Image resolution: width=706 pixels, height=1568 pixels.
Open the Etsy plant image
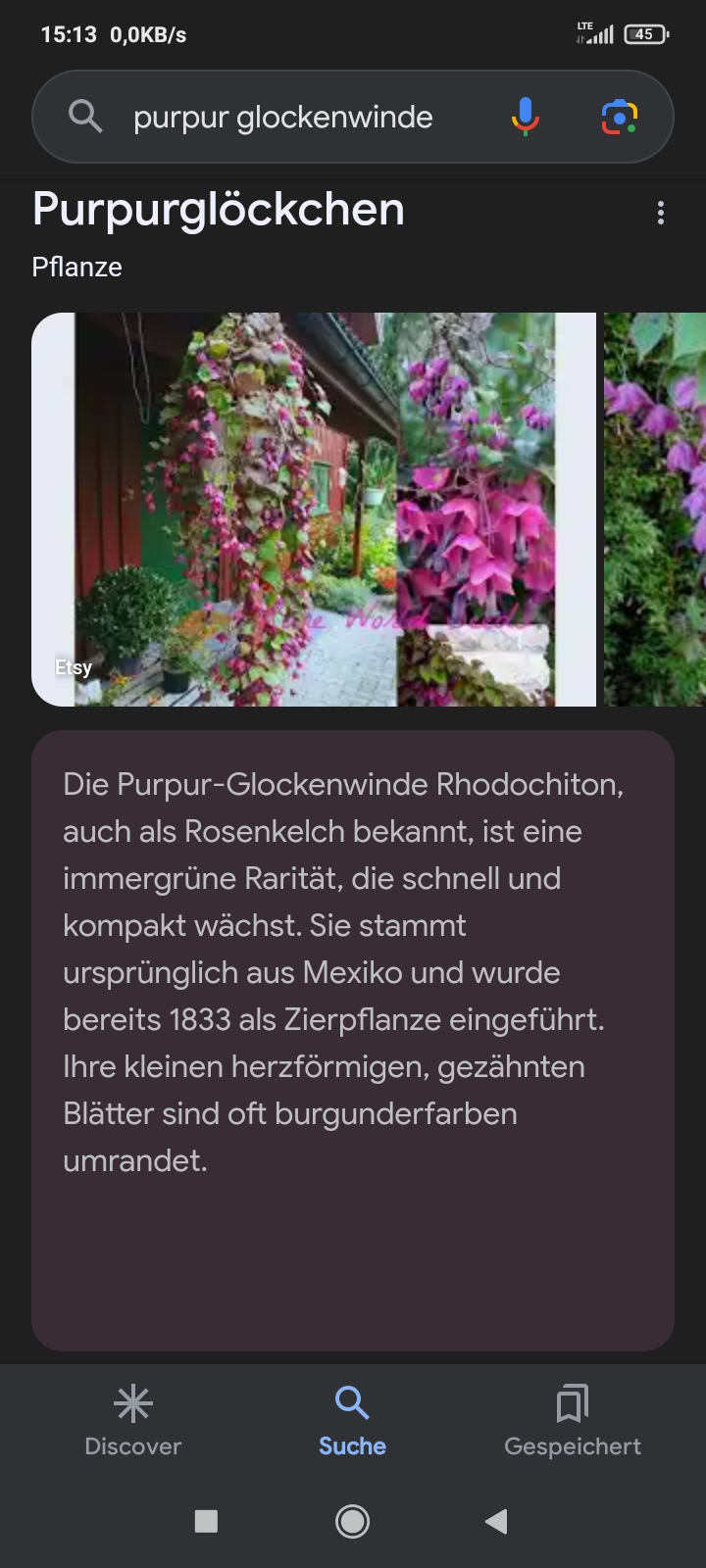pyautogui.click(x=314, y=510)
